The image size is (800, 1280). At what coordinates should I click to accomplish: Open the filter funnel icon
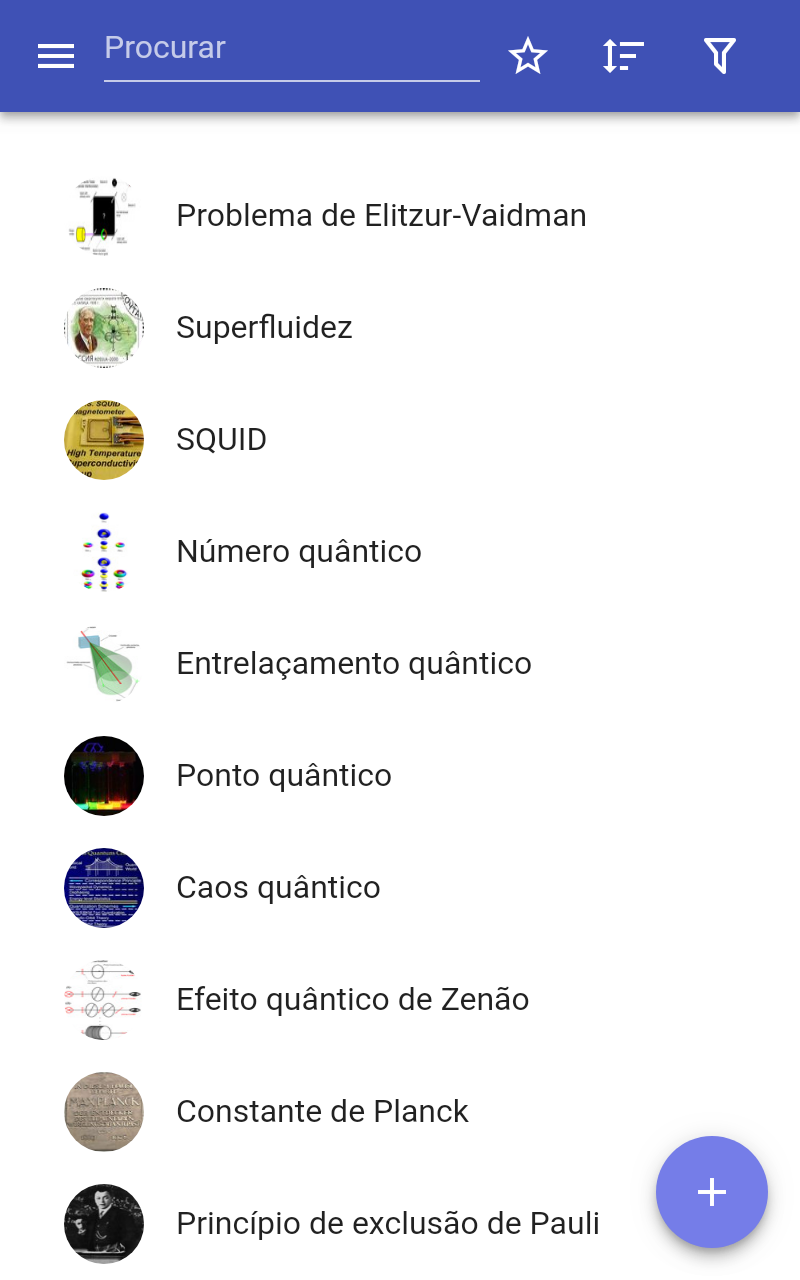click(x=720, y=56)
